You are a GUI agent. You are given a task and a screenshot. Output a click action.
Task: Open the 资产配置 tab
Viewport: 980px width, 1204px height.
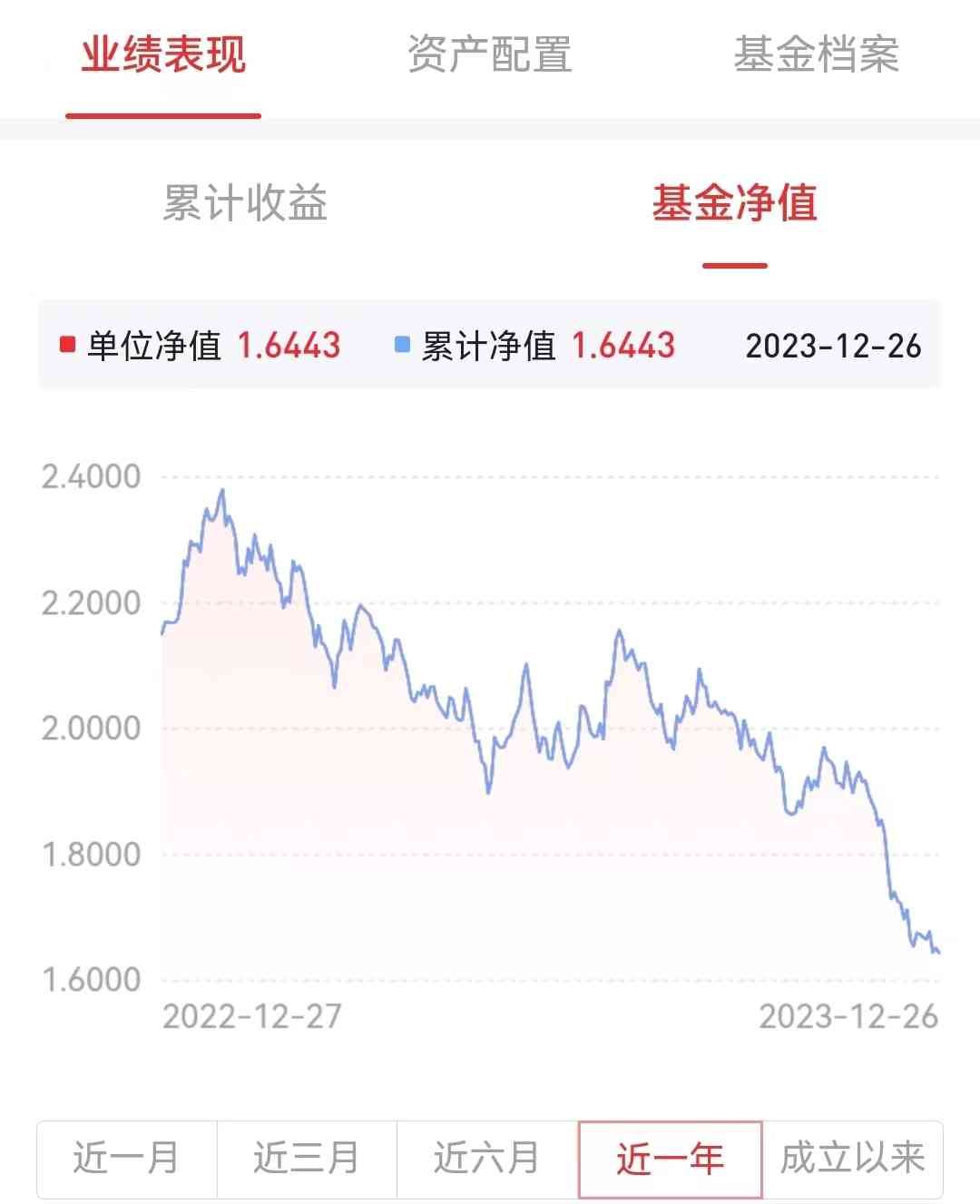coord(489,56)
